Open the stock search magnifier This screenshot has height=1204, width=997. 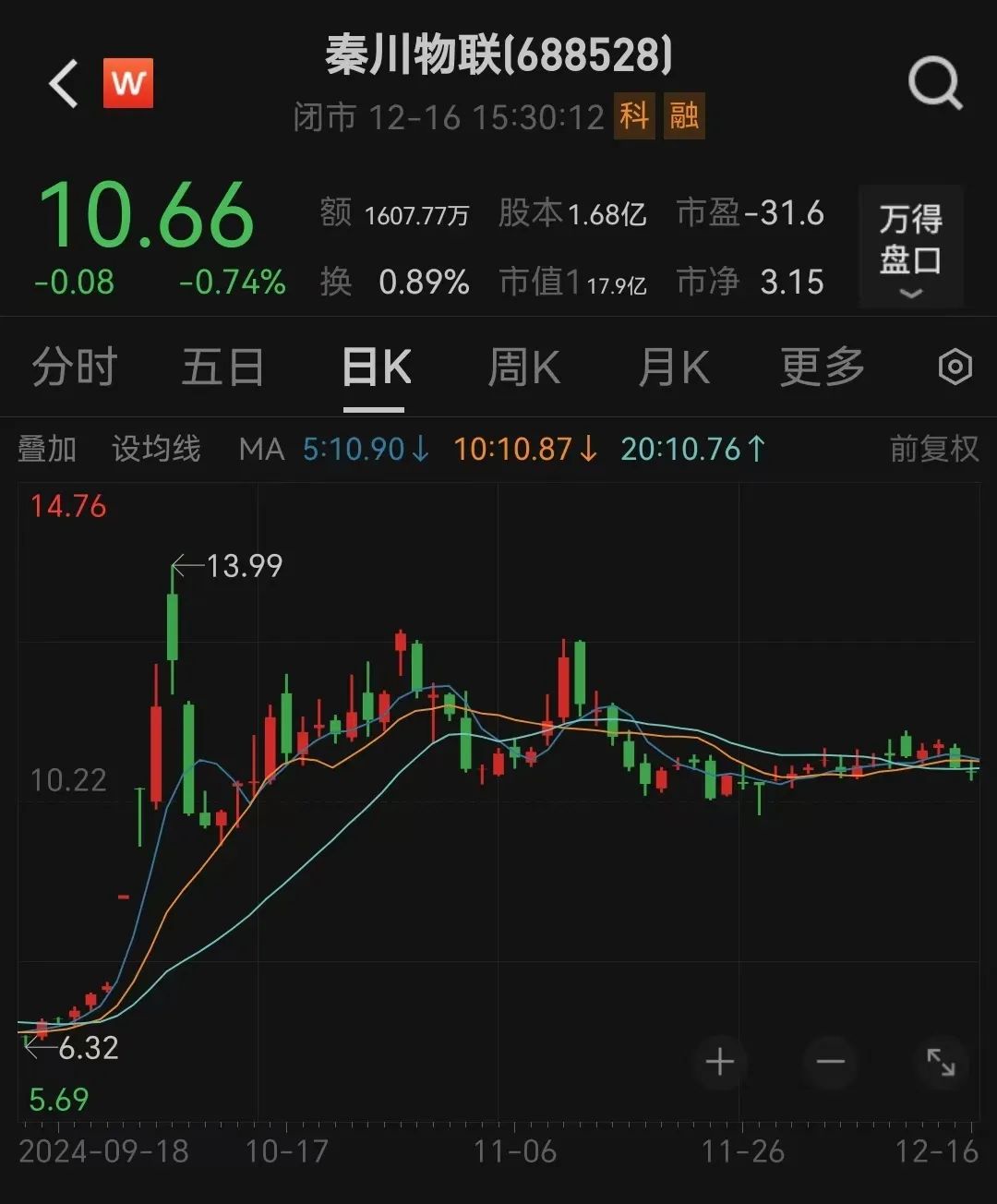click(x=935, y=84)
